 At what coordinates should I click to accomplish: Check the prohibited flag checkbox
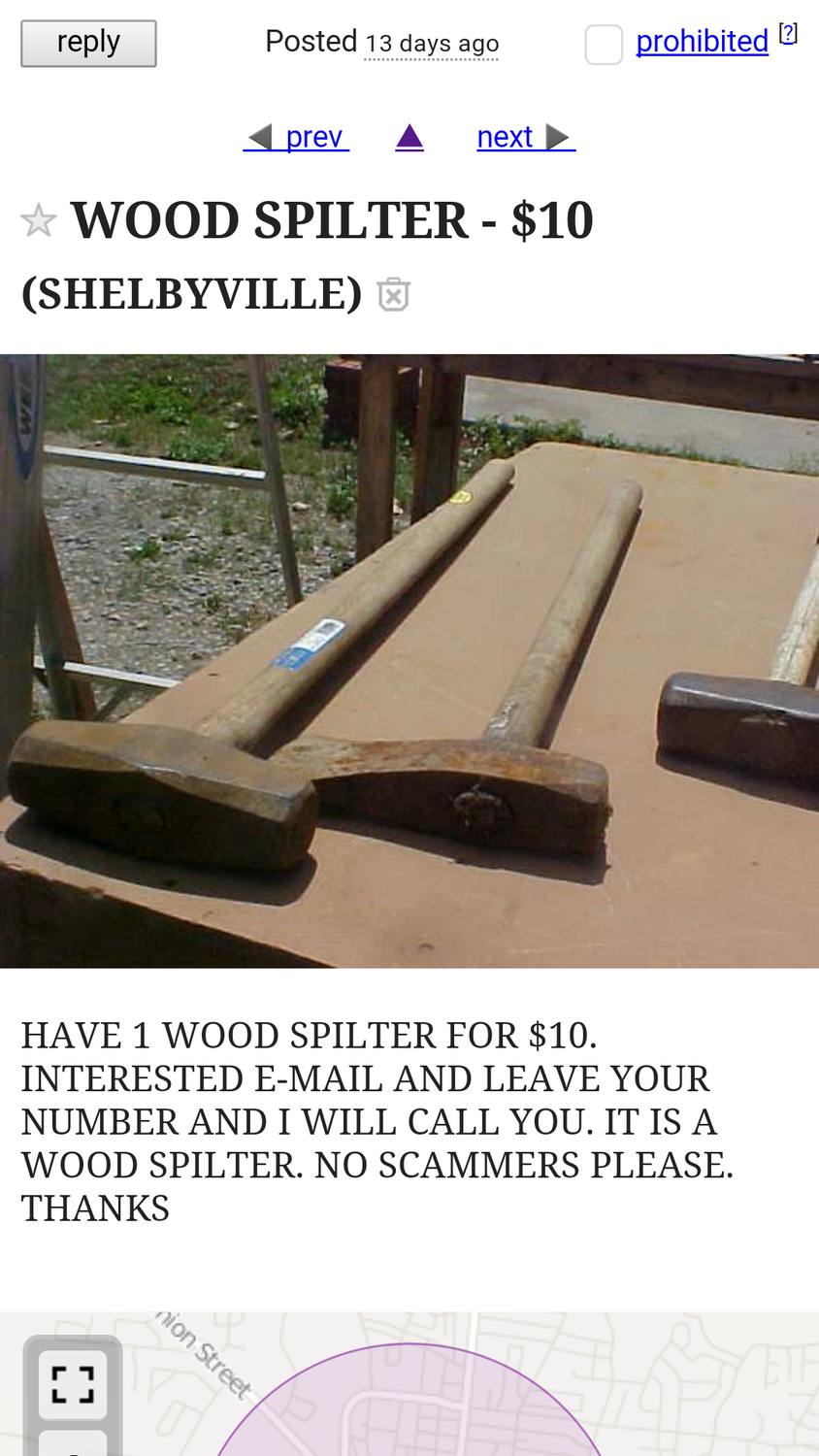point(604,45)
